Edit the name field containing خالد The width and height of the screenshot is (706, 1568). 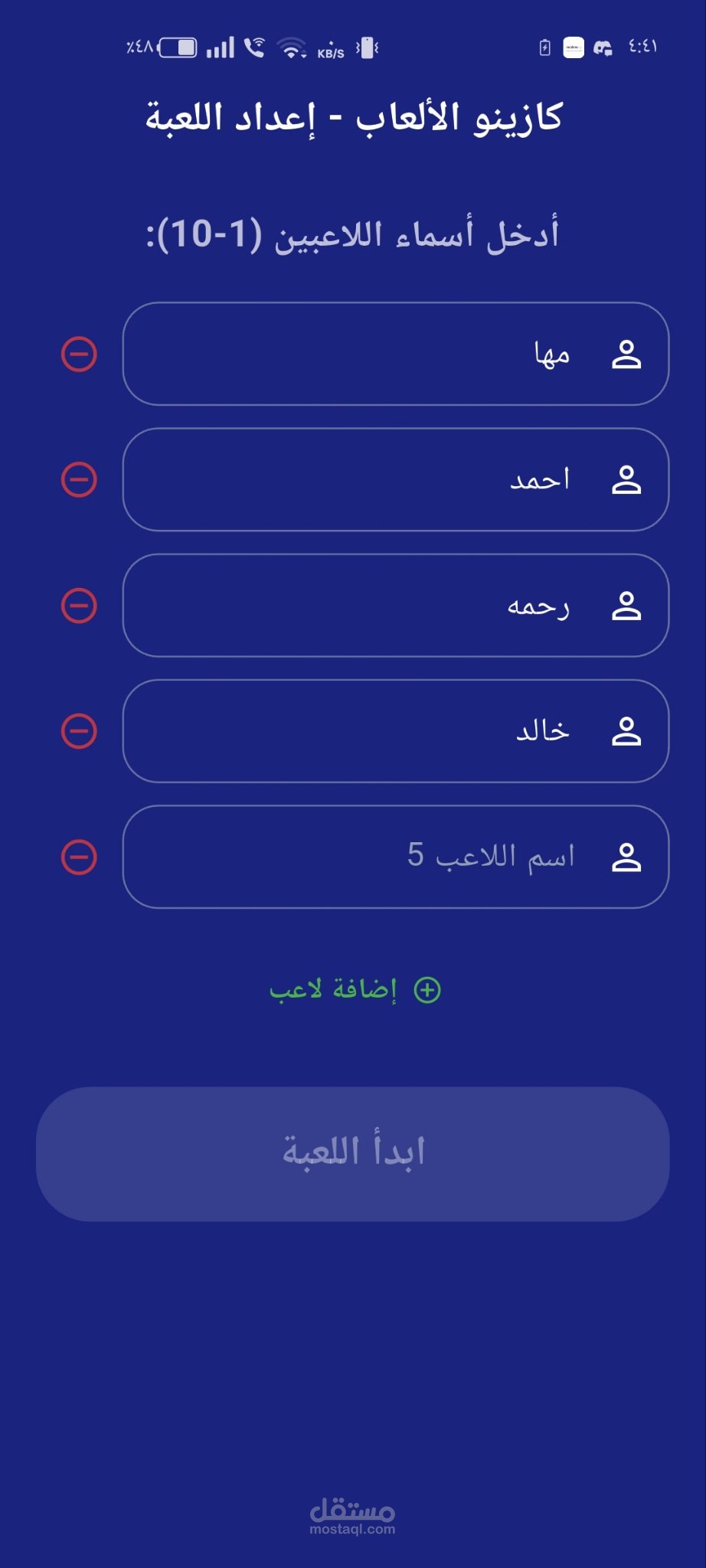[x=396, y=730]
